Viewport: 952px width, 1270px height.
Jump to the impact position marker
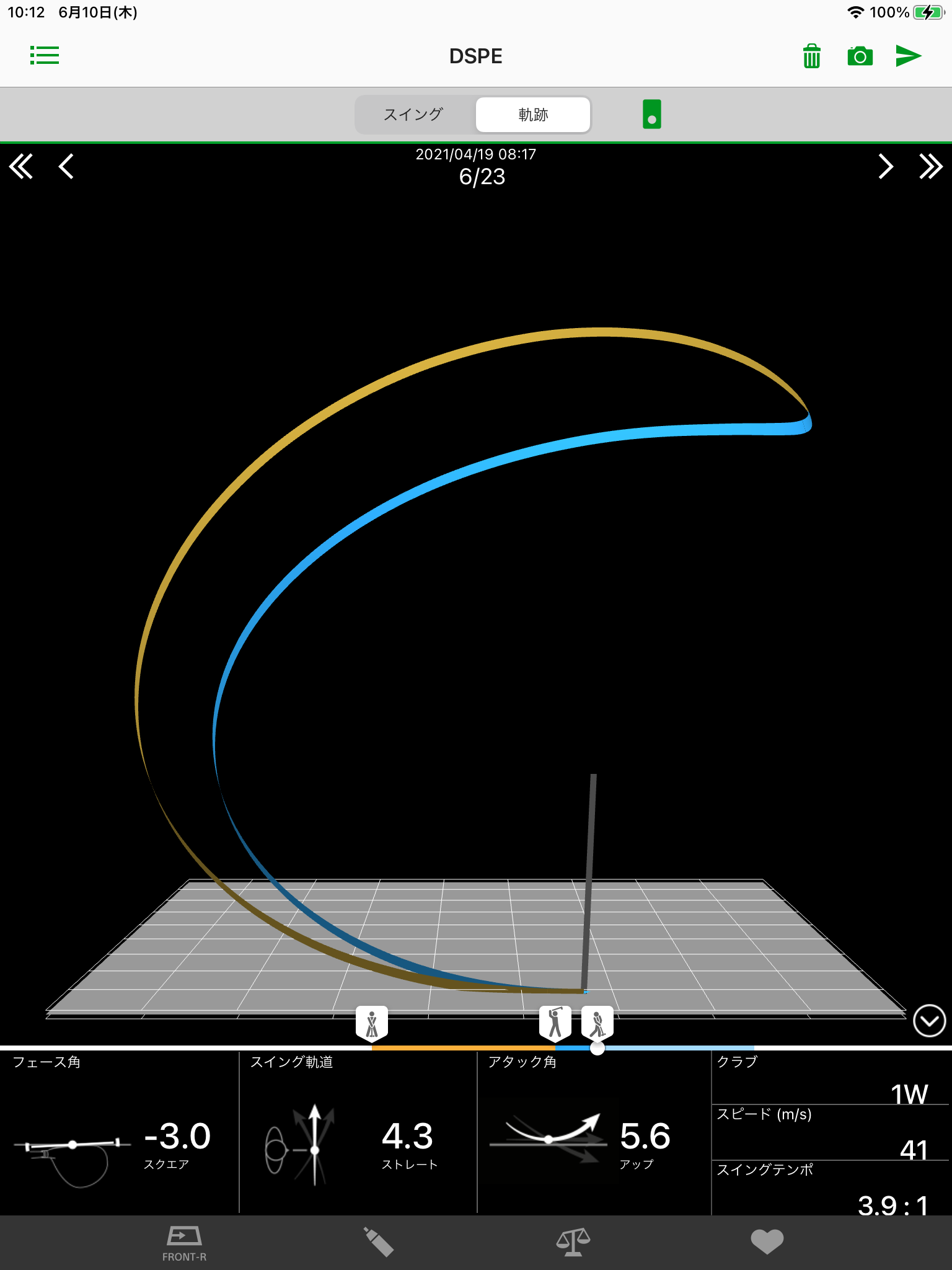pyautogui.click(x=597, y=1023)
